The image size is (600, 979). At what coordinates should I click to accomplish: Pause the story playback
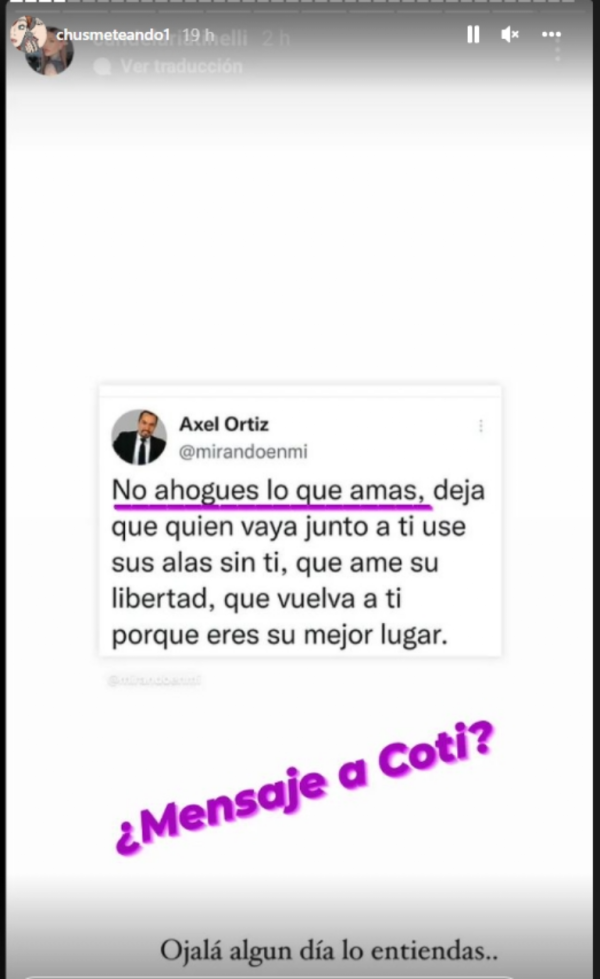pos(473,35)
